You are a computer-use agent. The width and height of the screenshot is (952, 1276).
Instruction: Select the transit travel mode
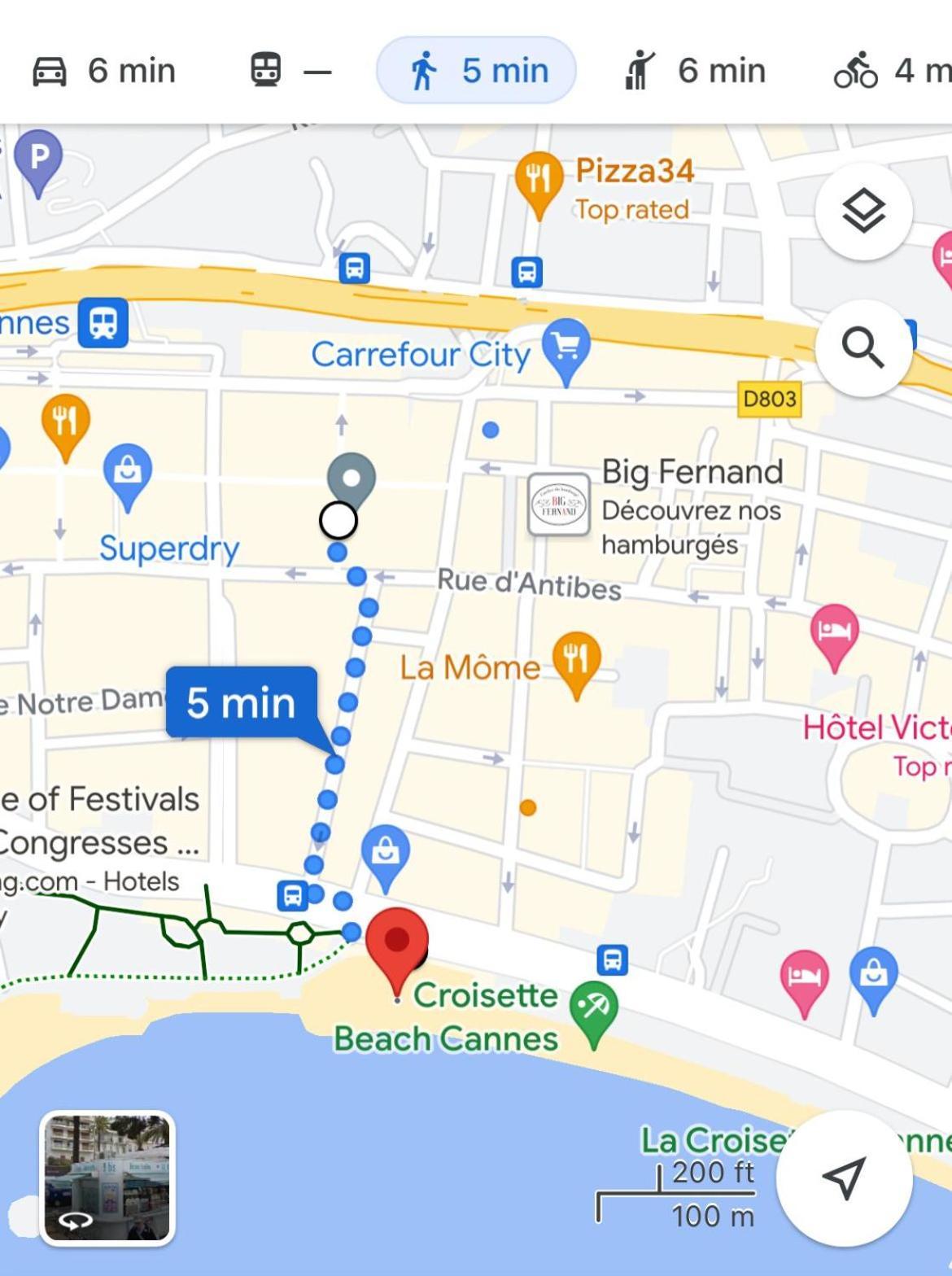pyautogui.click(x=290, y=71)
